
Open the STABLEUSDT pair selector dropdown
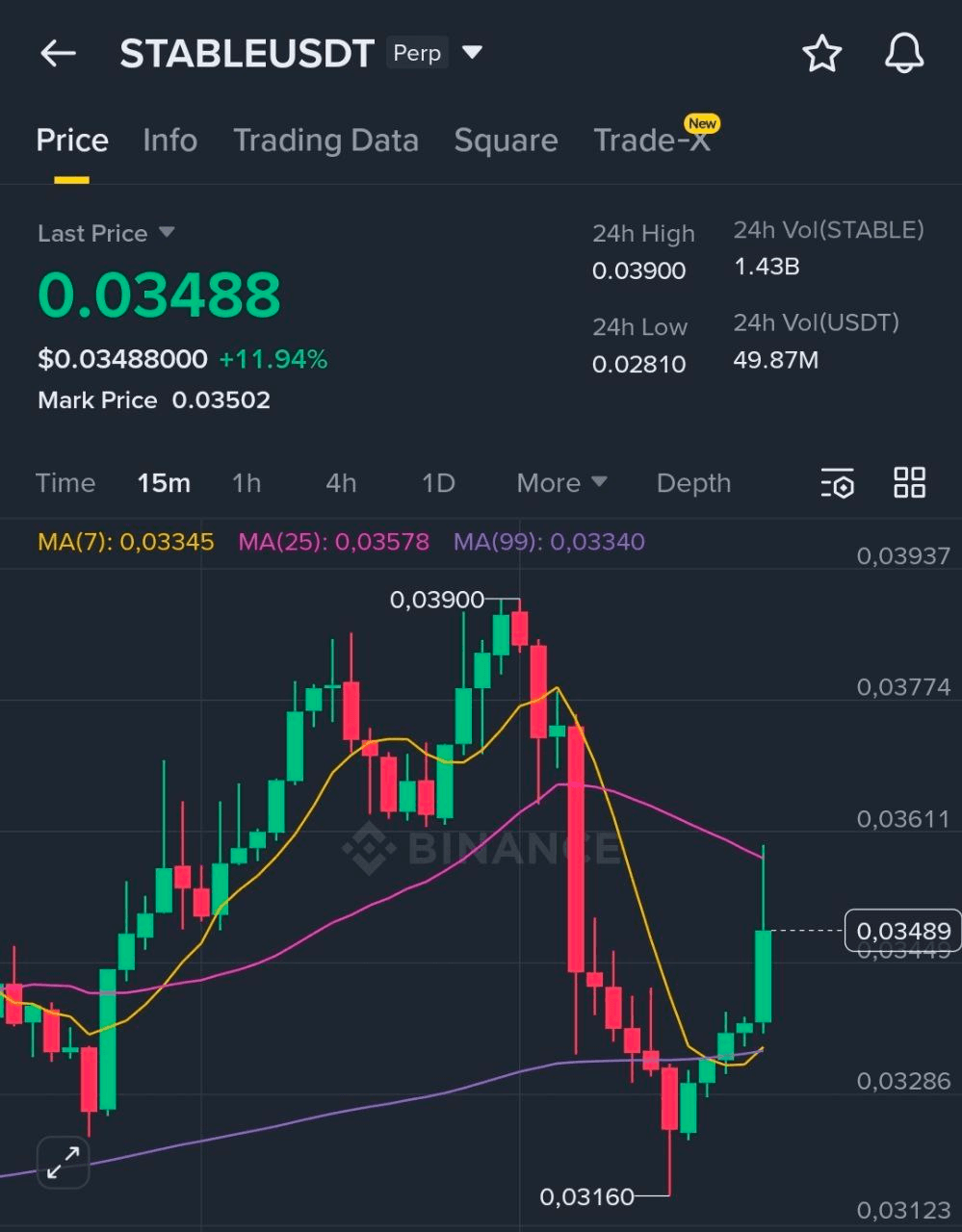(x=472, y=53)
